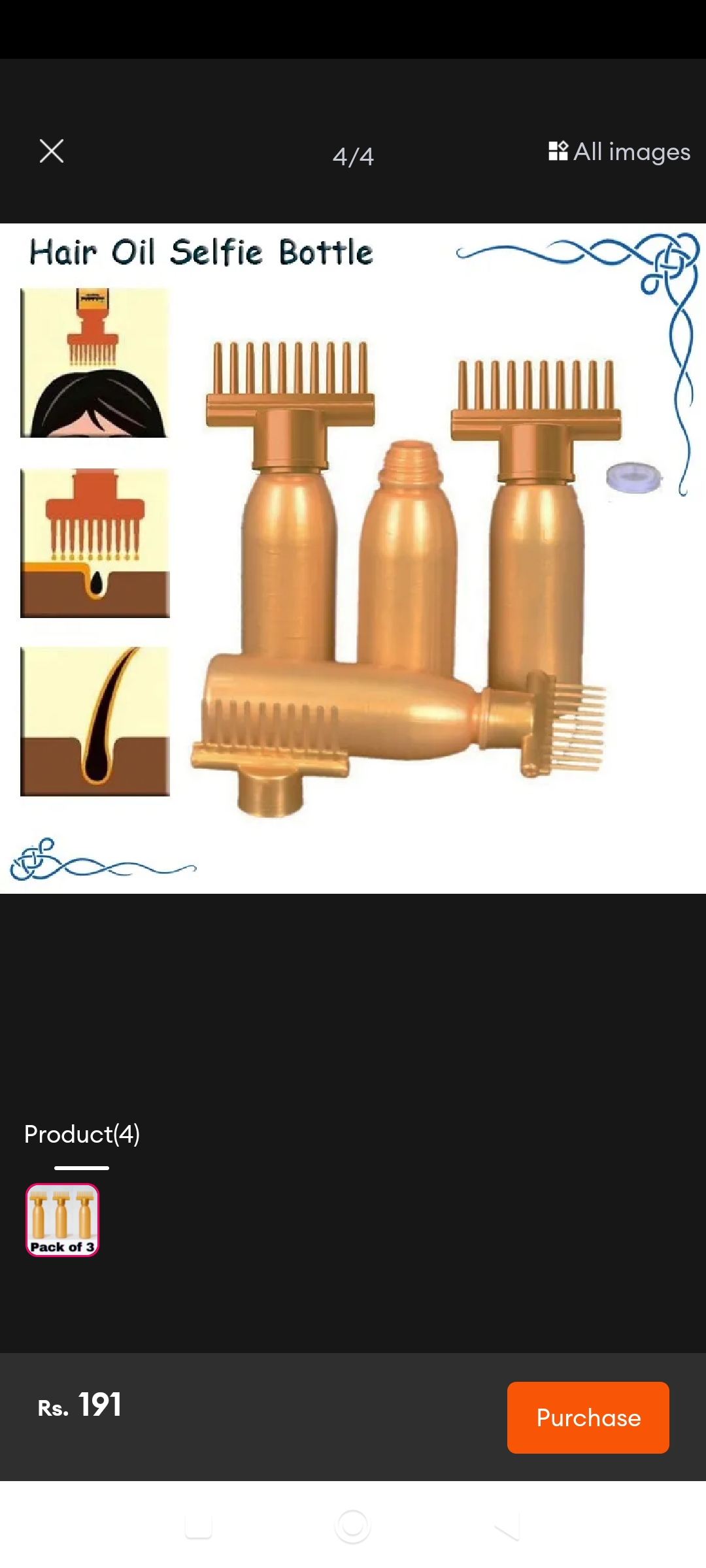This screenshot has height=1568, width=706.
Task: Go to the home screen
Action: [x=352, y=1527]
